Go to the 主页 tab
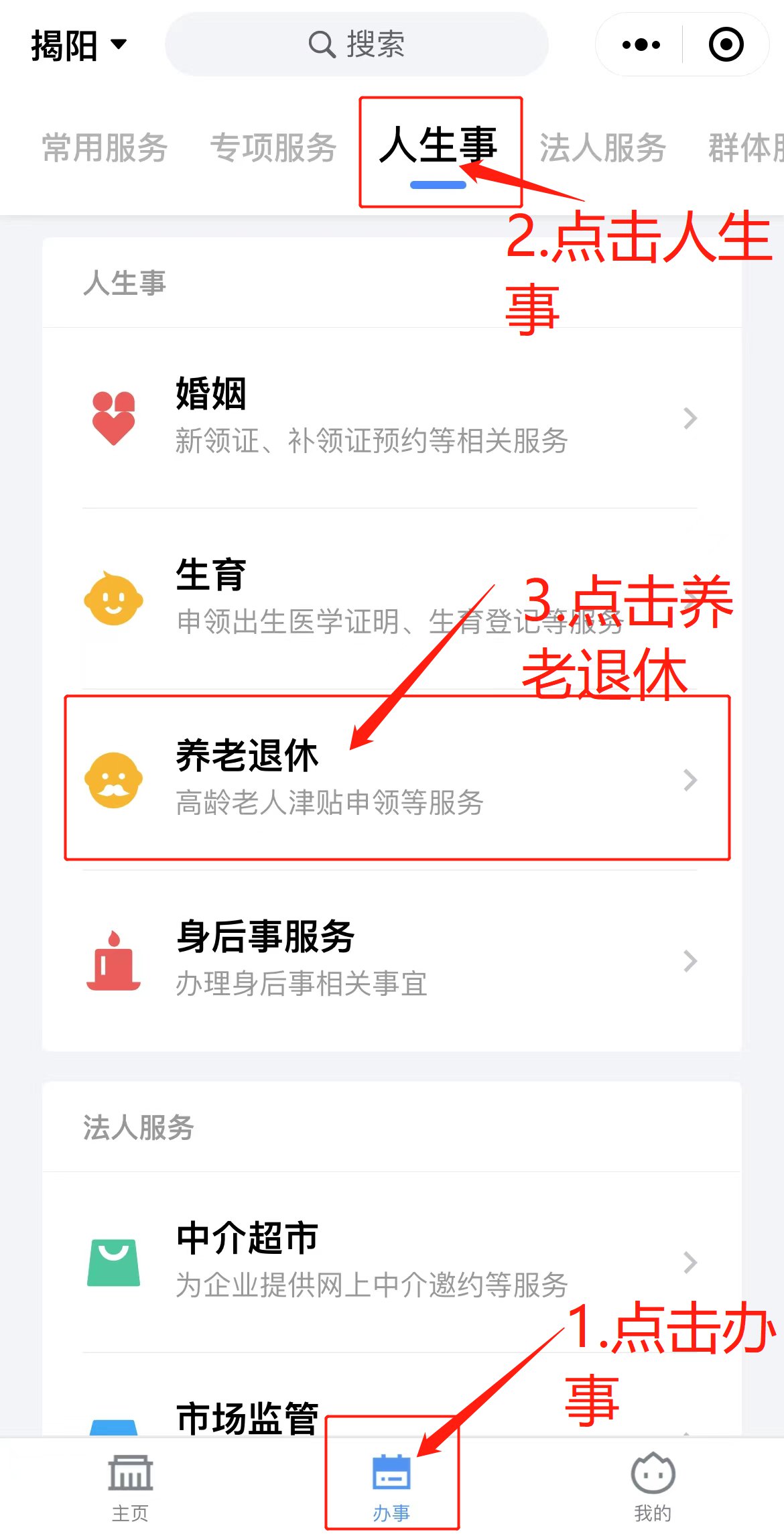 pyautogui.click(x=130, y=1486)
